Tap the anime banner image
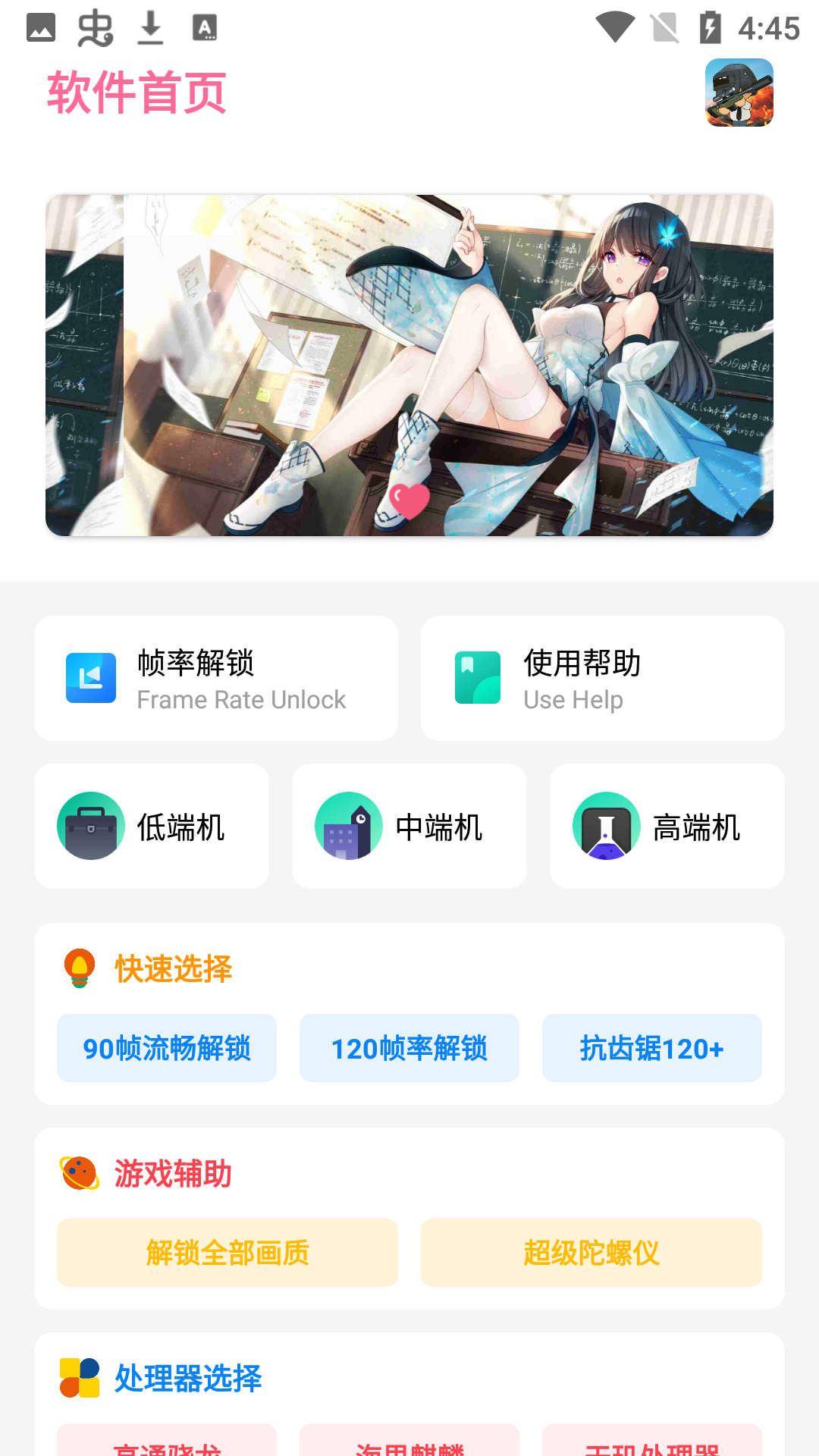The width and height of the screenshot is (819, 1456). coord(409,366)
